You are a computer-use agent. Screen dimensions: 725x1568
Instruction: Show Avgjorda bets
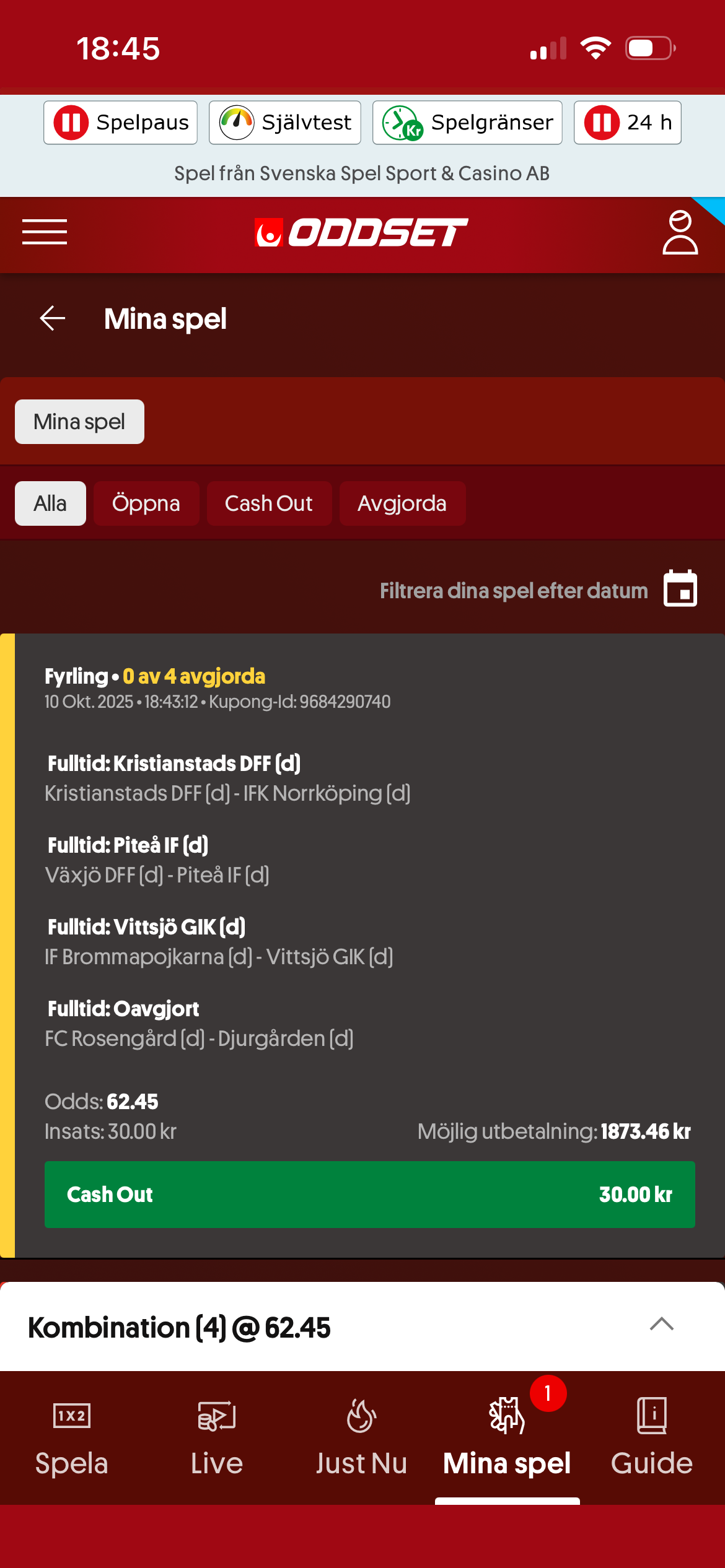coord(402,503)
